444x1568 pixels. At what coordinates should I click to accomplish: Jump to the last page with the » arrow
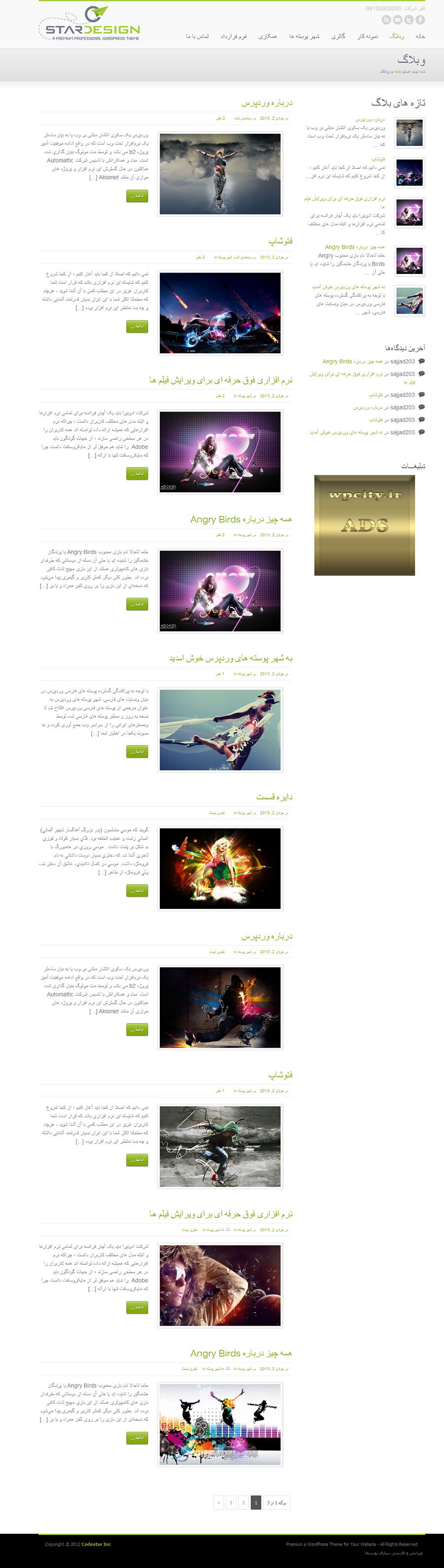coord(219,1503)
